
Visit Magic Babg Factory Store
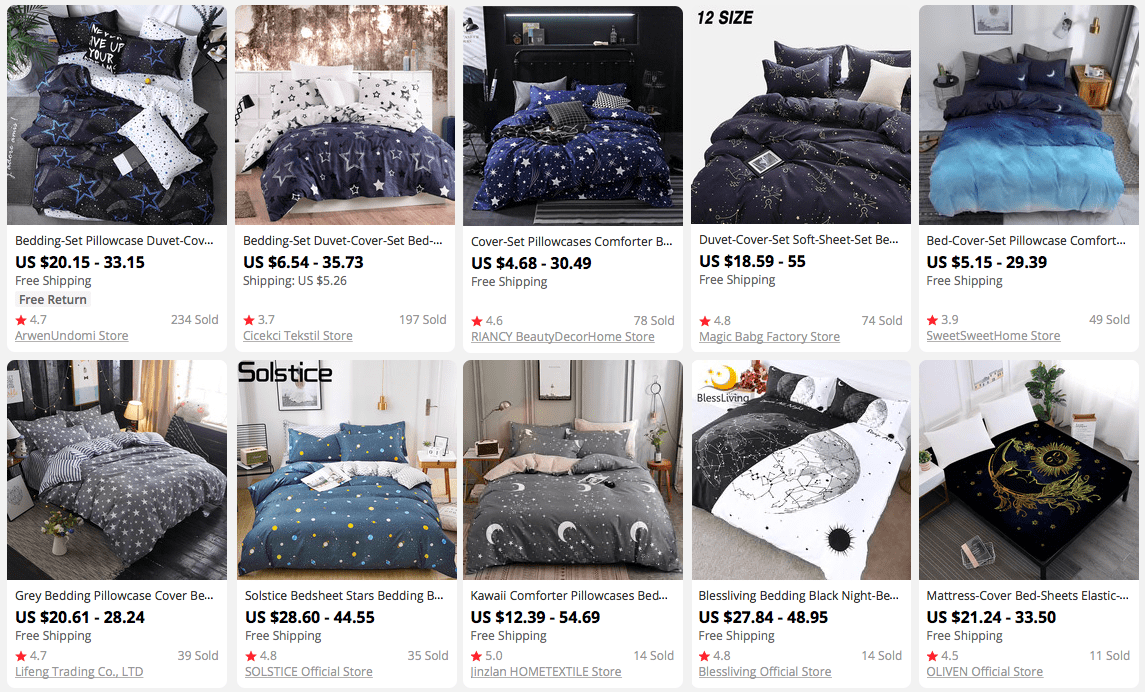click(769, 337)
